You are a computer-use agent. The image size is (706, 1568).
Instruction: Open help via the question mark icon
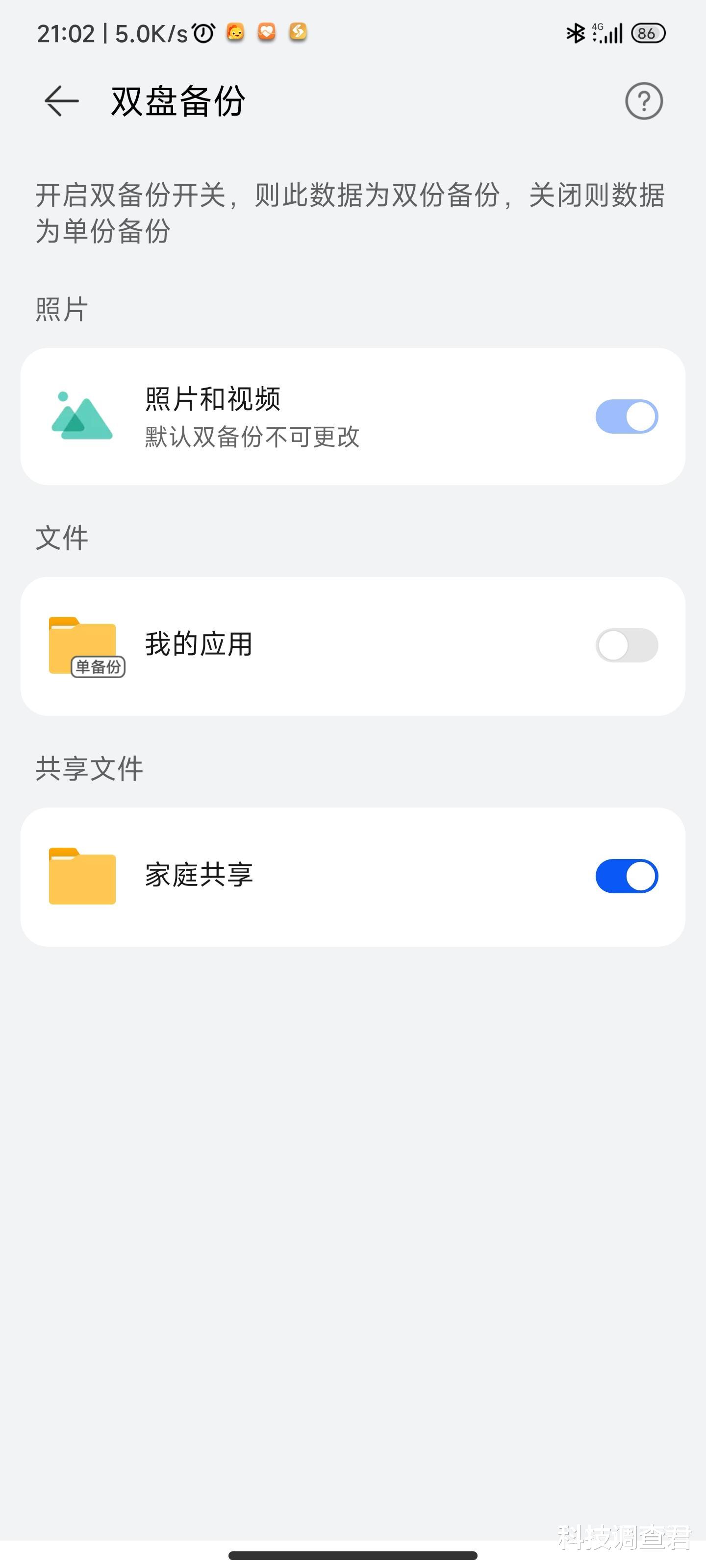(x=644, y=101)
